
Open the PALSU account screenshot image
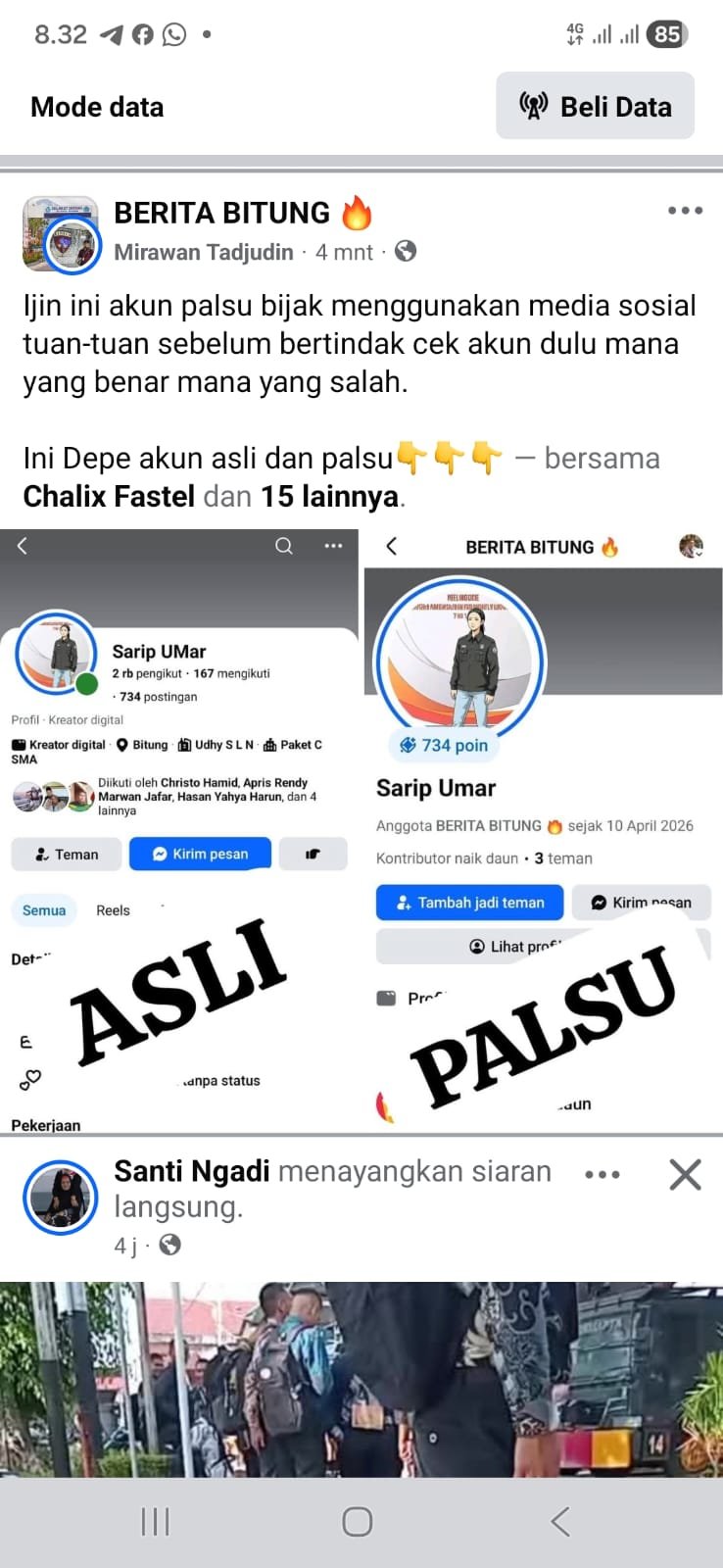tap(543, 831)
